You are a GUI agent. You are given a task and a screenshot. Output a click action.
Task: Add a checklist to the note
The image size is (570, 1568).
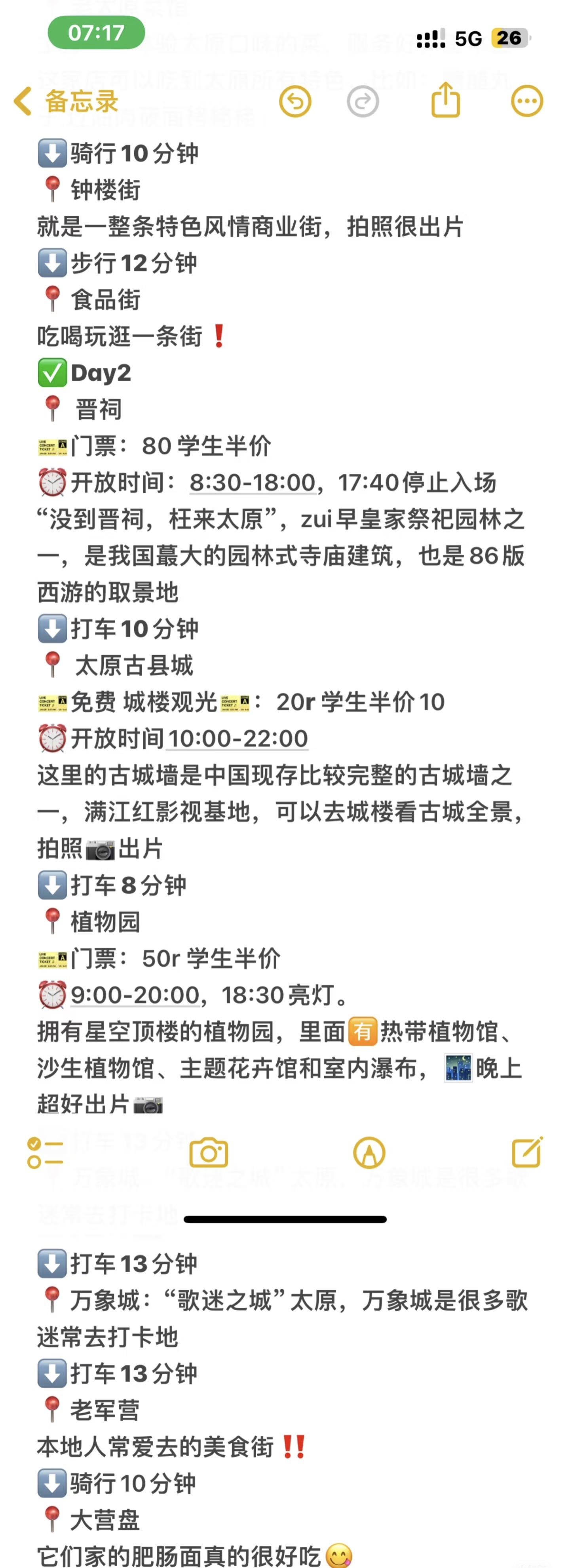point(45,1152)
